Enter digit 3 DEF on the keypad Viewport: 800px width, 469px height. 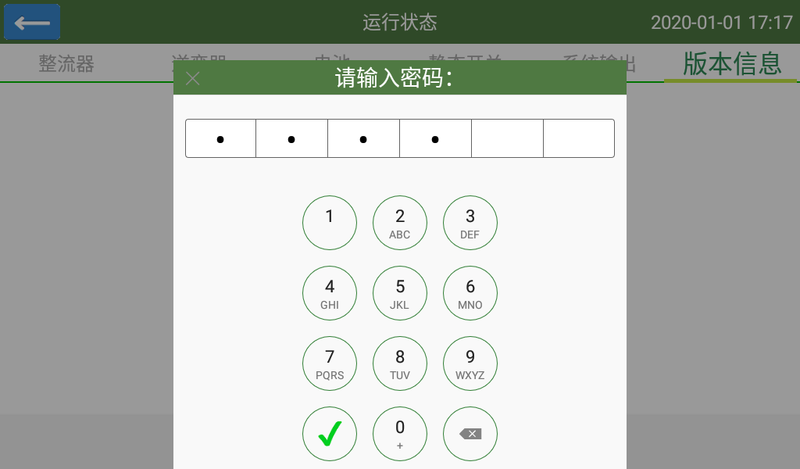[x=470, y=222]
